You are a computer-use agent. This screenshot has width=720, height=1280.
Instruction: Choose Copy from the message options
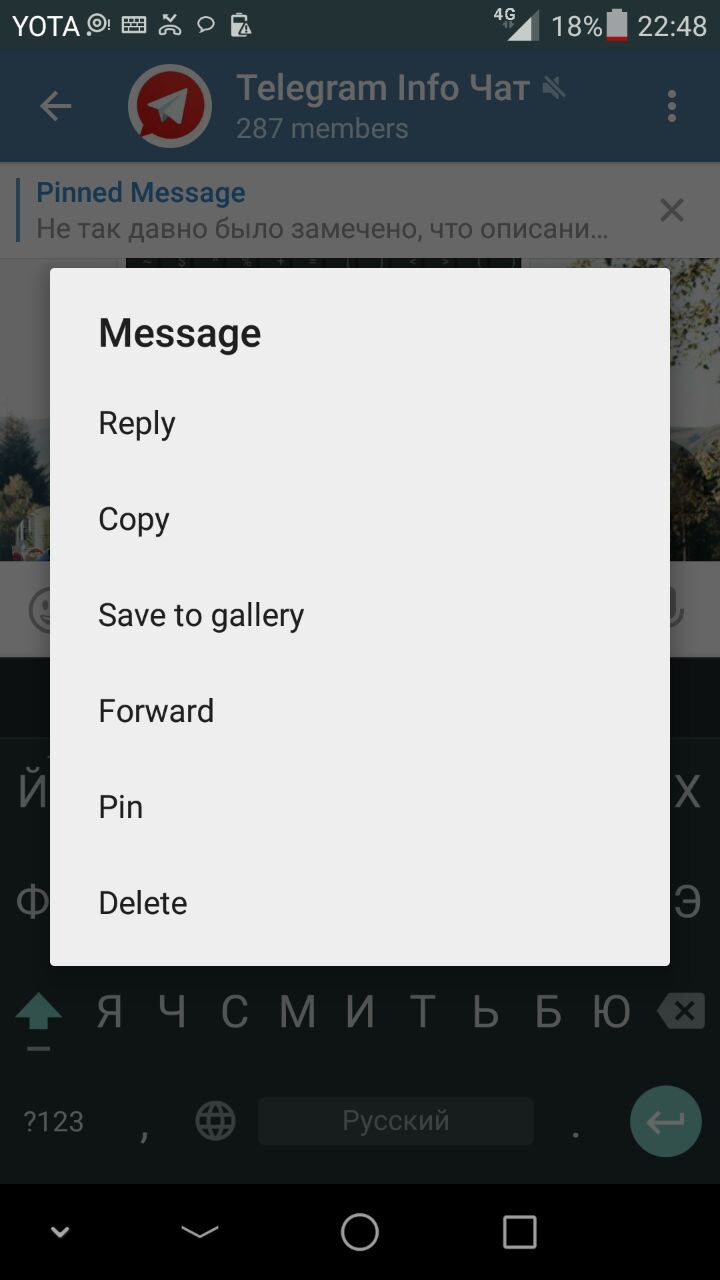134,519
